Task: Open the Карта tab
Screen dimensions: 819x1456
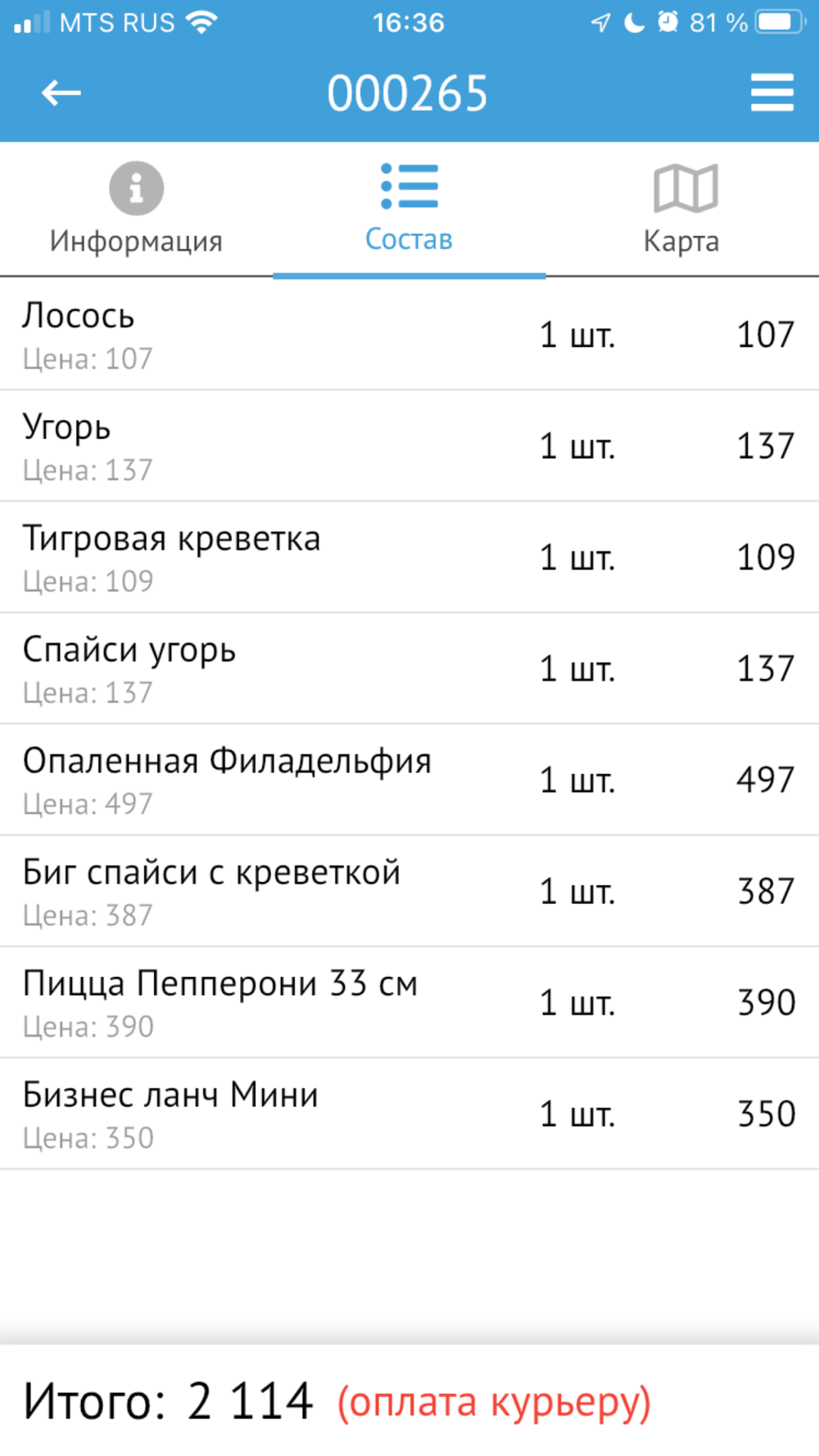Action: pos(682,209)
